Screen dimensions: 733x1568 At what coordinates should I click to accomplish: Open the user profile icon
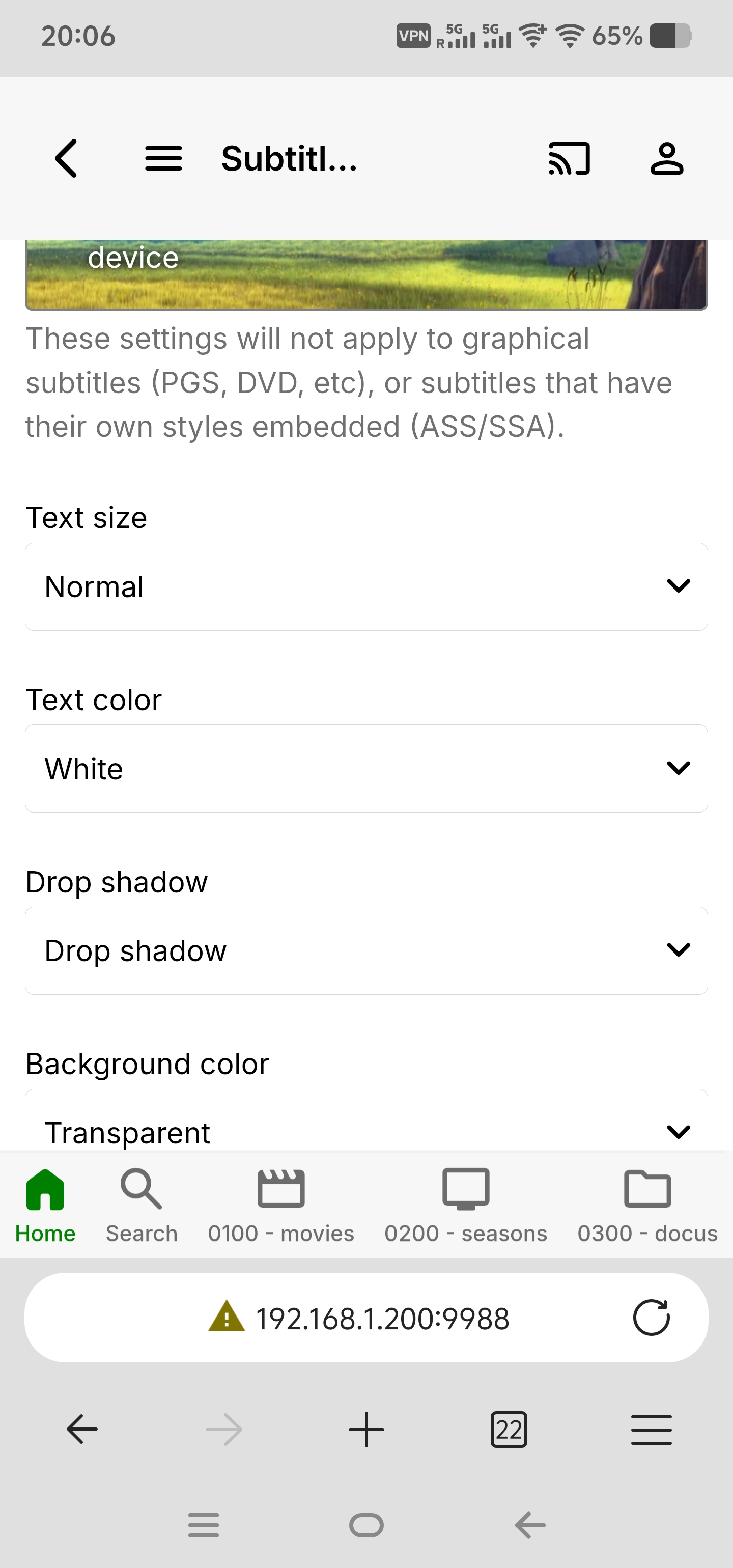point(667,158)
